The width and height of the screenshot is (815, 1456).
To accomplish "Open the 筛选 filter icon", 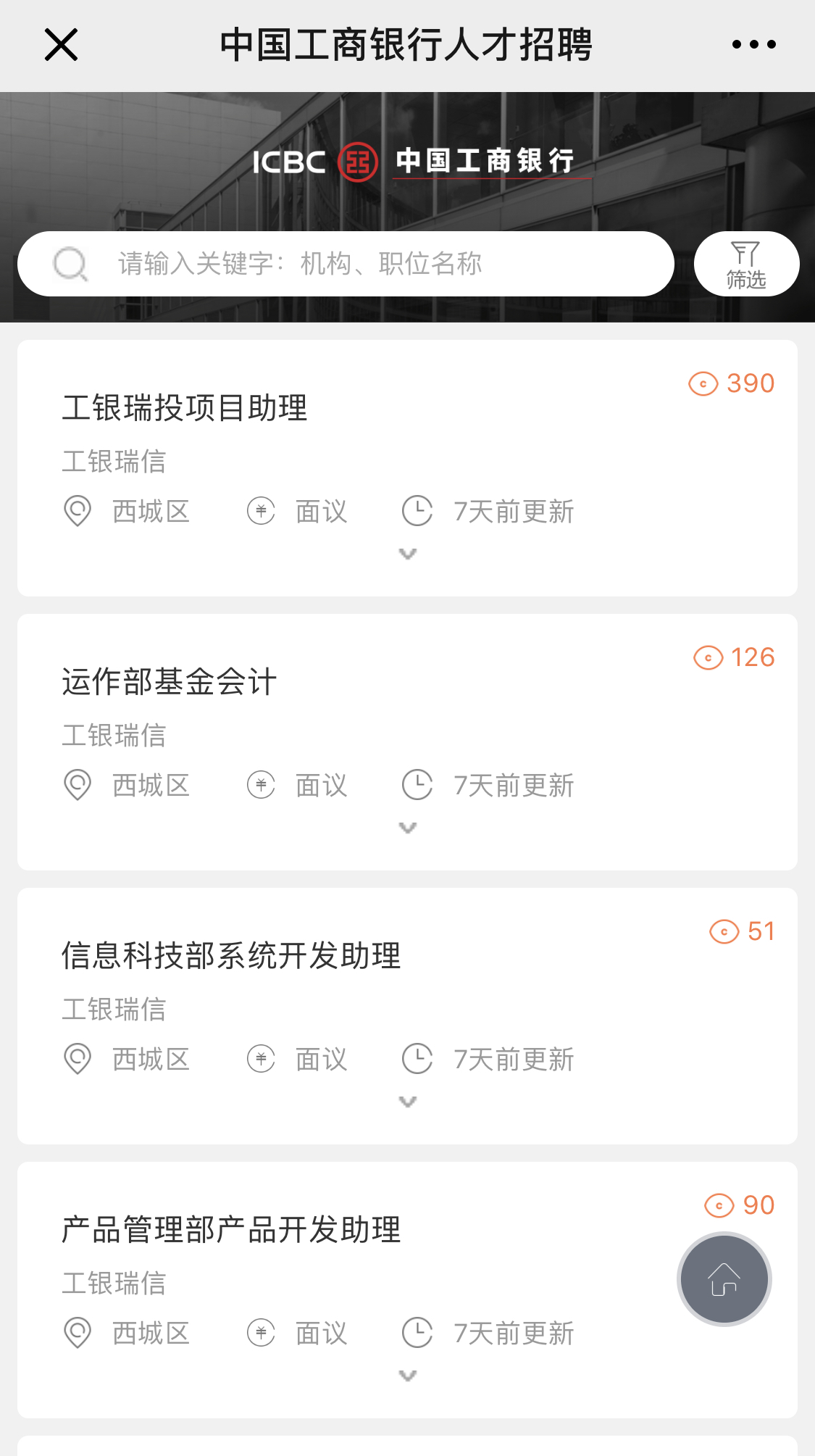I will (745, 263).
